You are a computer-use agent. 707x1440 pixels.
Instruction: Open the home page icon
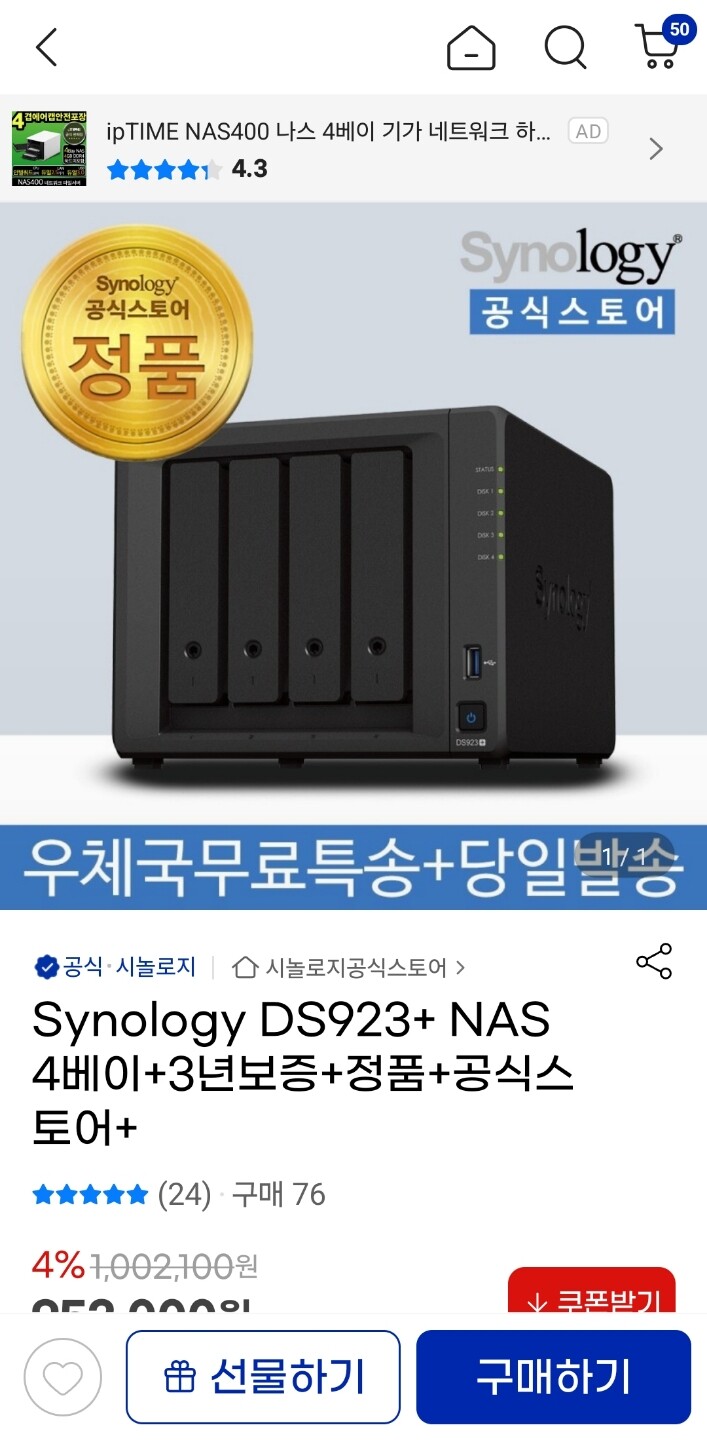[x=471, y=47]
